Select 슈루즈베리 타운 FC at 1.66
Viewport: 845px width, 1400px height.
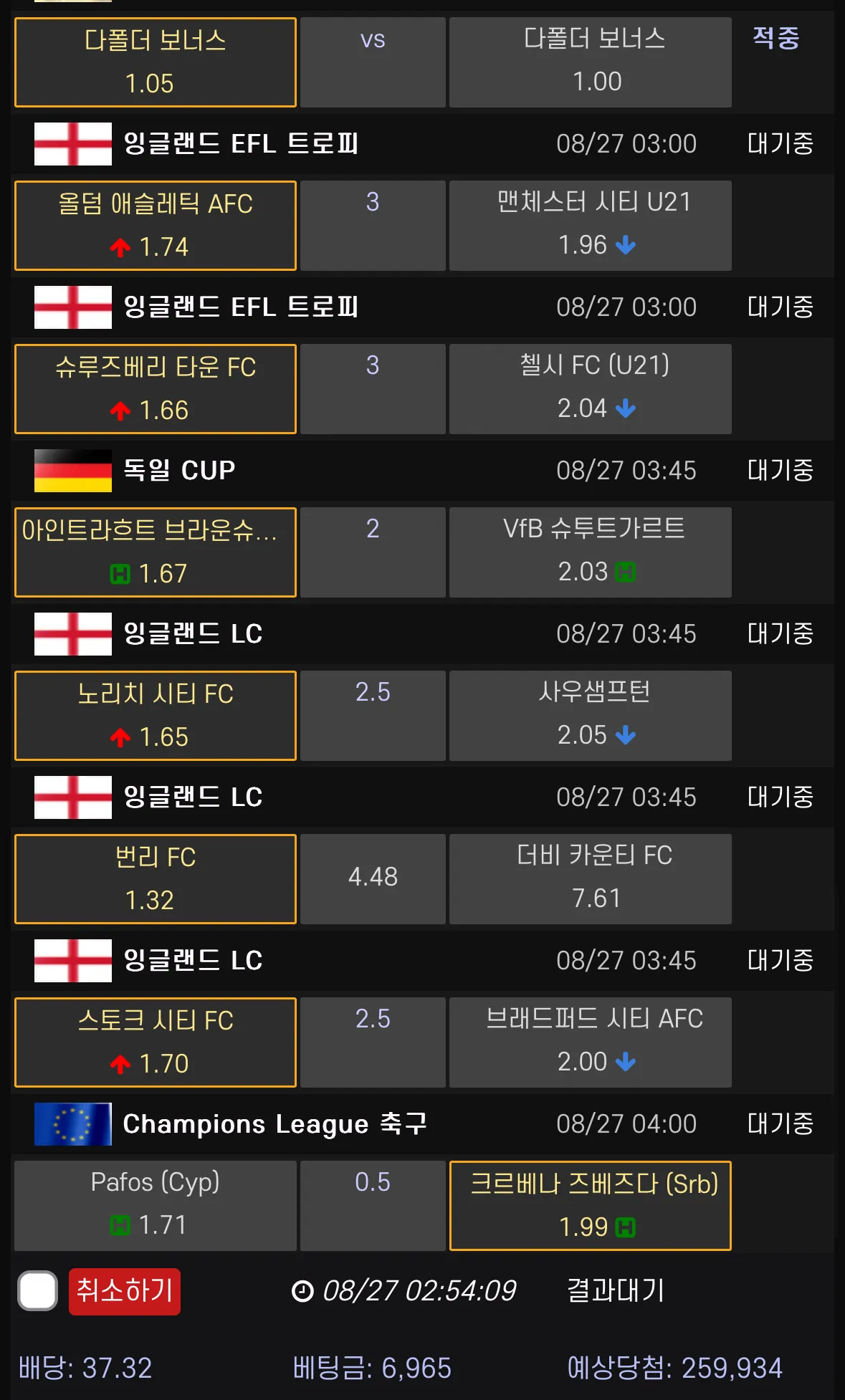tap(156, 389)
